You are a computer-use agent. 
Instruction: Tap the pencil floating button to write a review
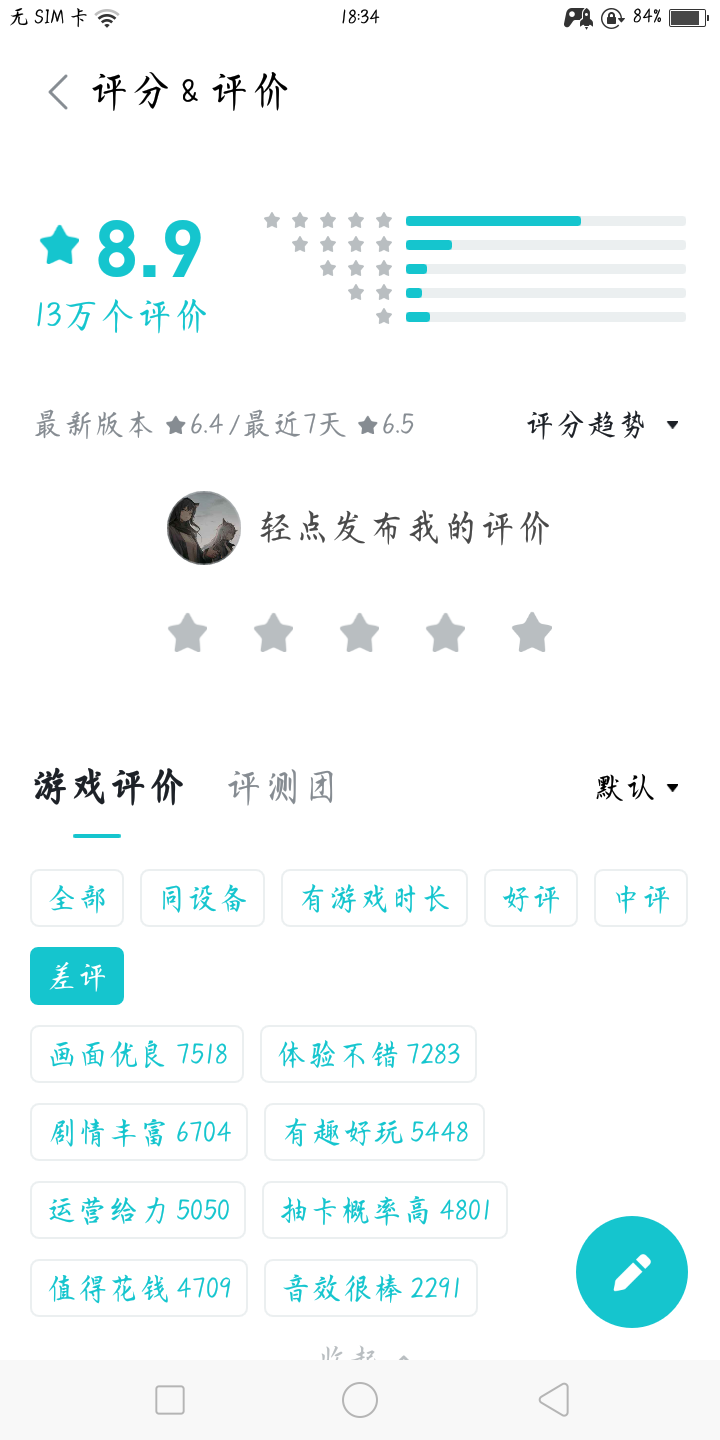(632, 1272)
